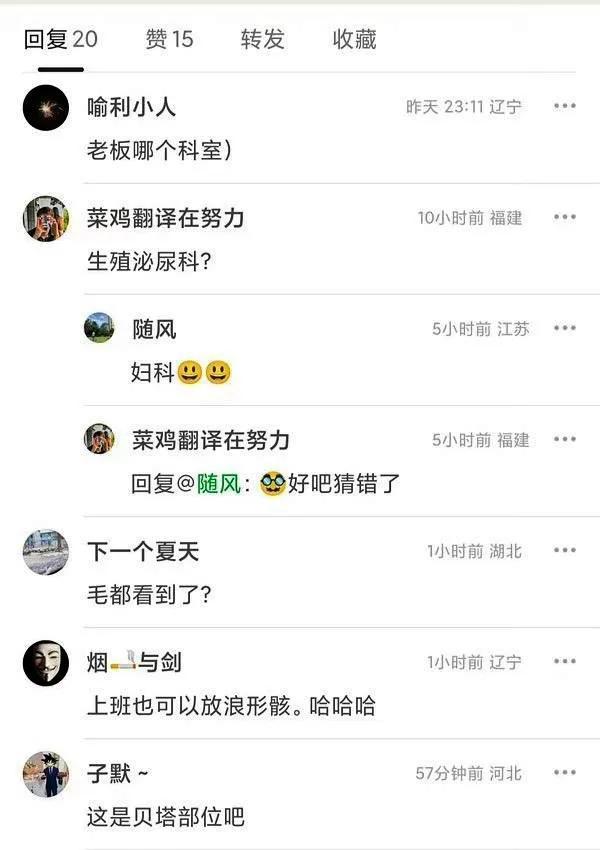Show the 回复 20 tab
The image size is (600, 850).
[60, 39]
